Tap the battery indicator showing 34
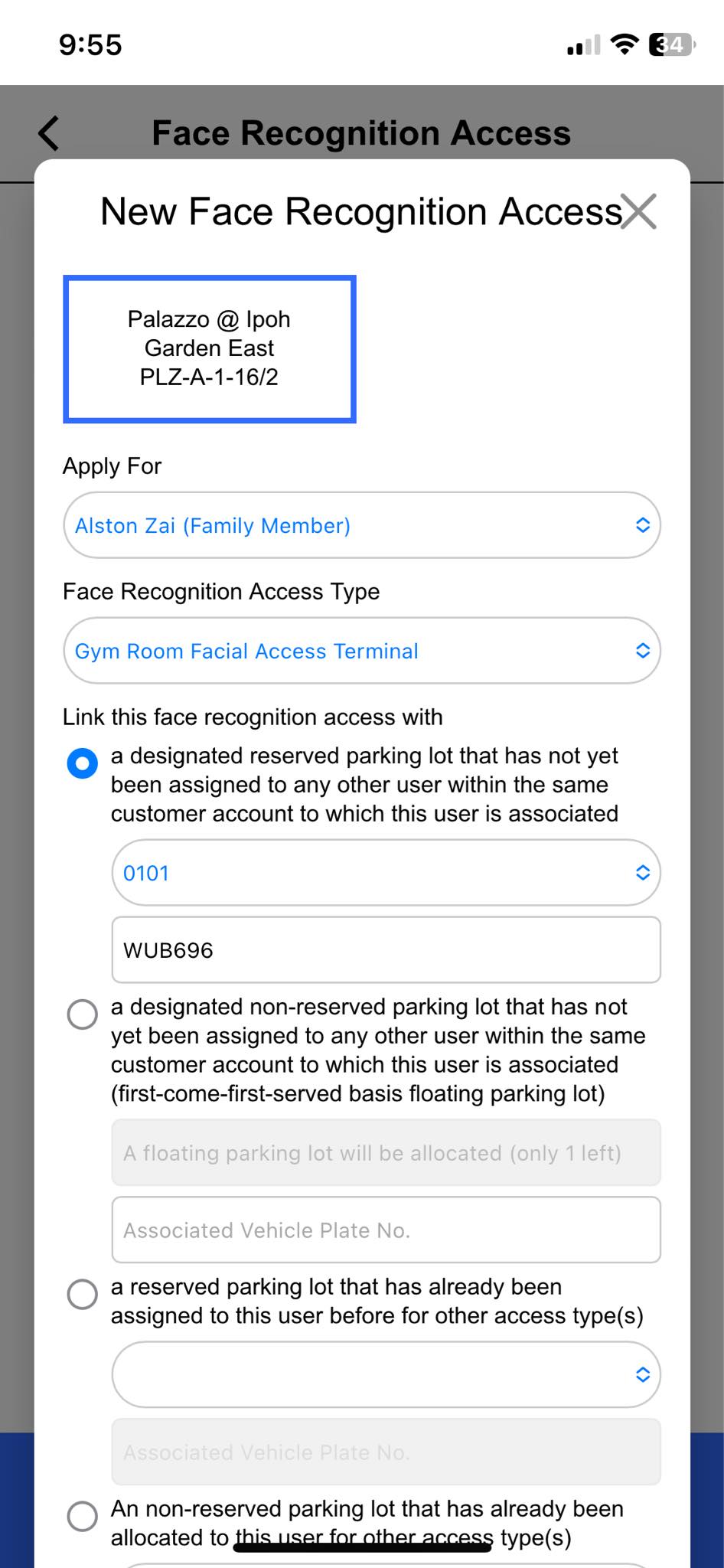Image resolution: width=724 pixels, height=1568 pixels. point(668,44)
